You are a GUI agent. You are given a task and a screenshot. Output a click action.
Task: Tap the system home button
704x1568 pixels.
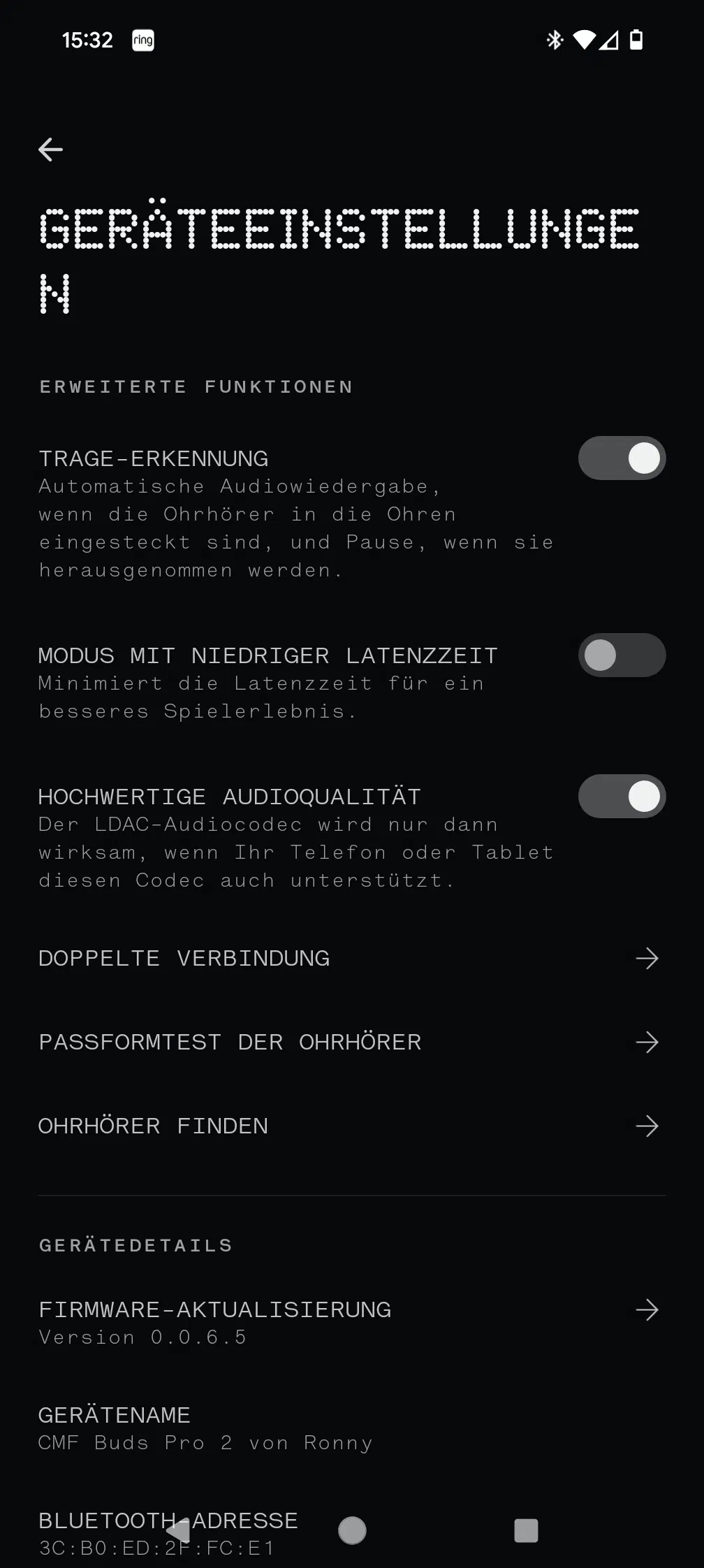[352, 1530]
